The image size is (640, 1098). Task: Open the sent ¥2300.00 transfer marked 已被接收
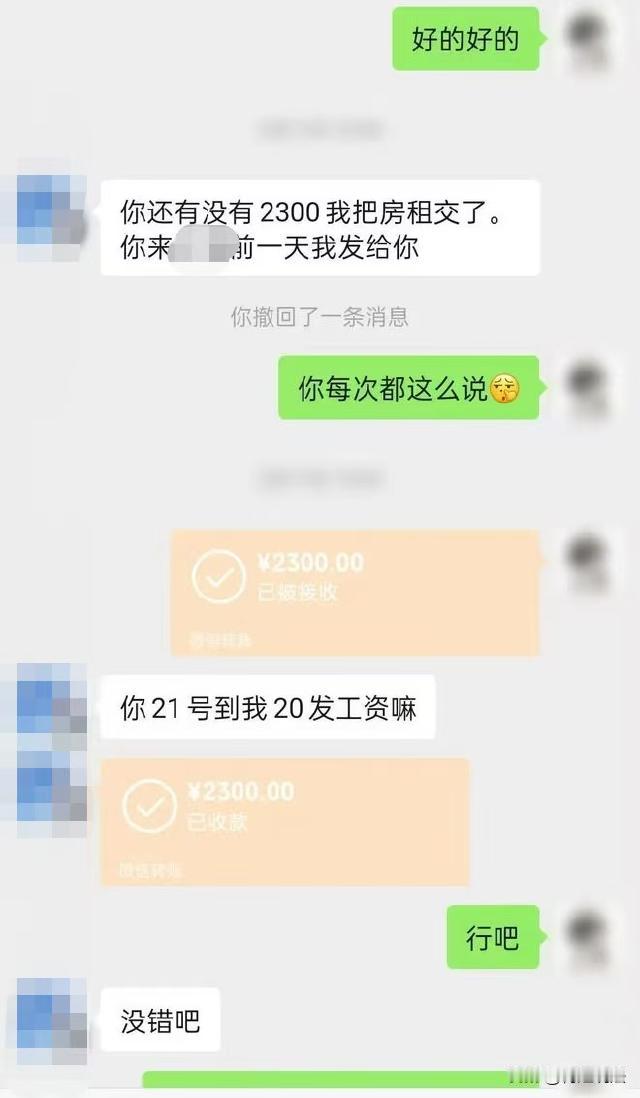355,592
